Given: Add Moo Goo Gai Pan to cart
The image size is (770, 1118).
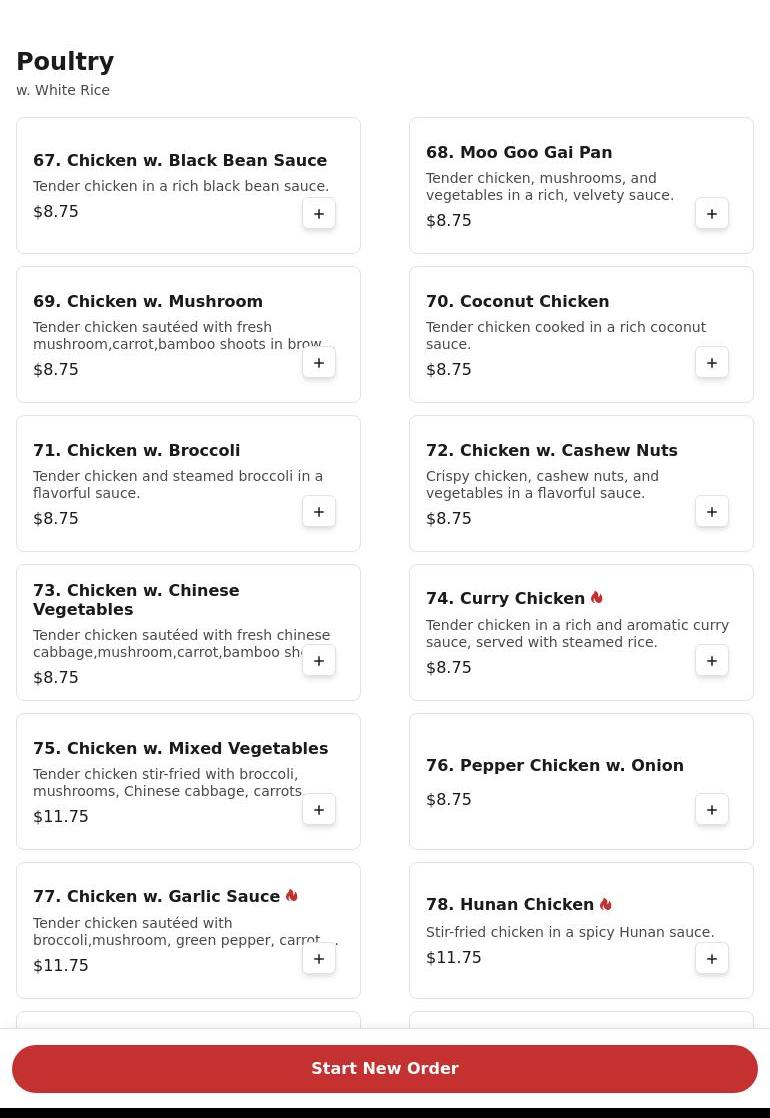Looking at the screenshot, I should [711, 213].
